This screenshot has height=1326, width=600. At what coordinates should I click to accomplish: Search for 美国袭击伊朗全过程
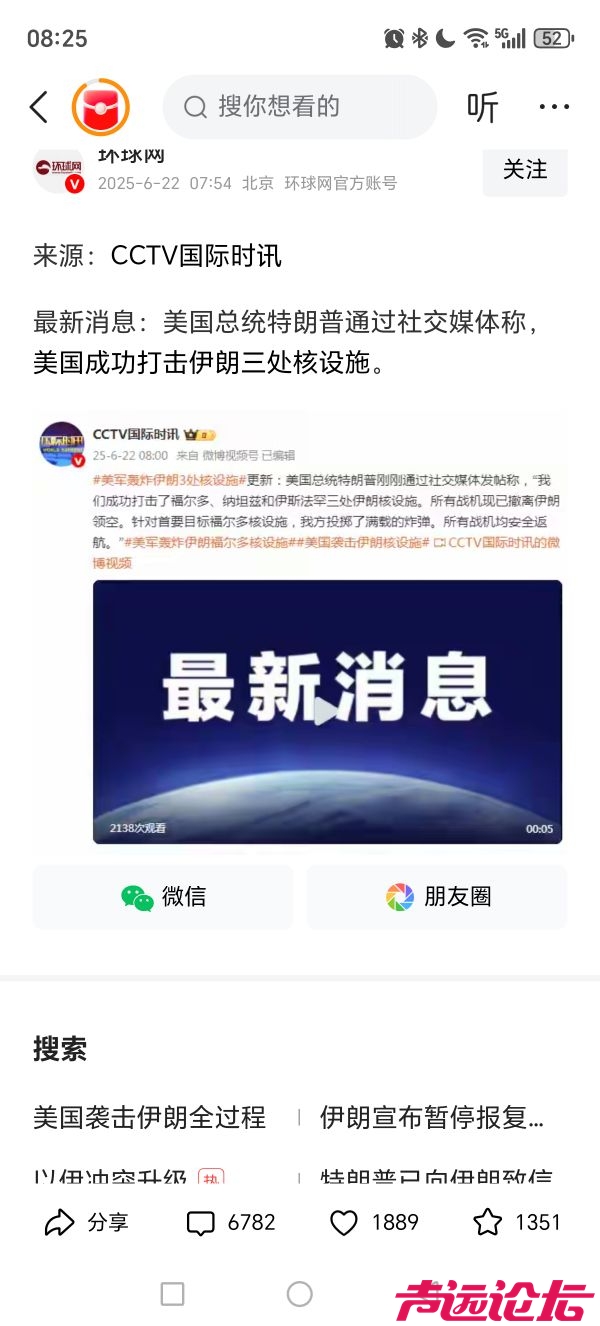click(150, 1117)
